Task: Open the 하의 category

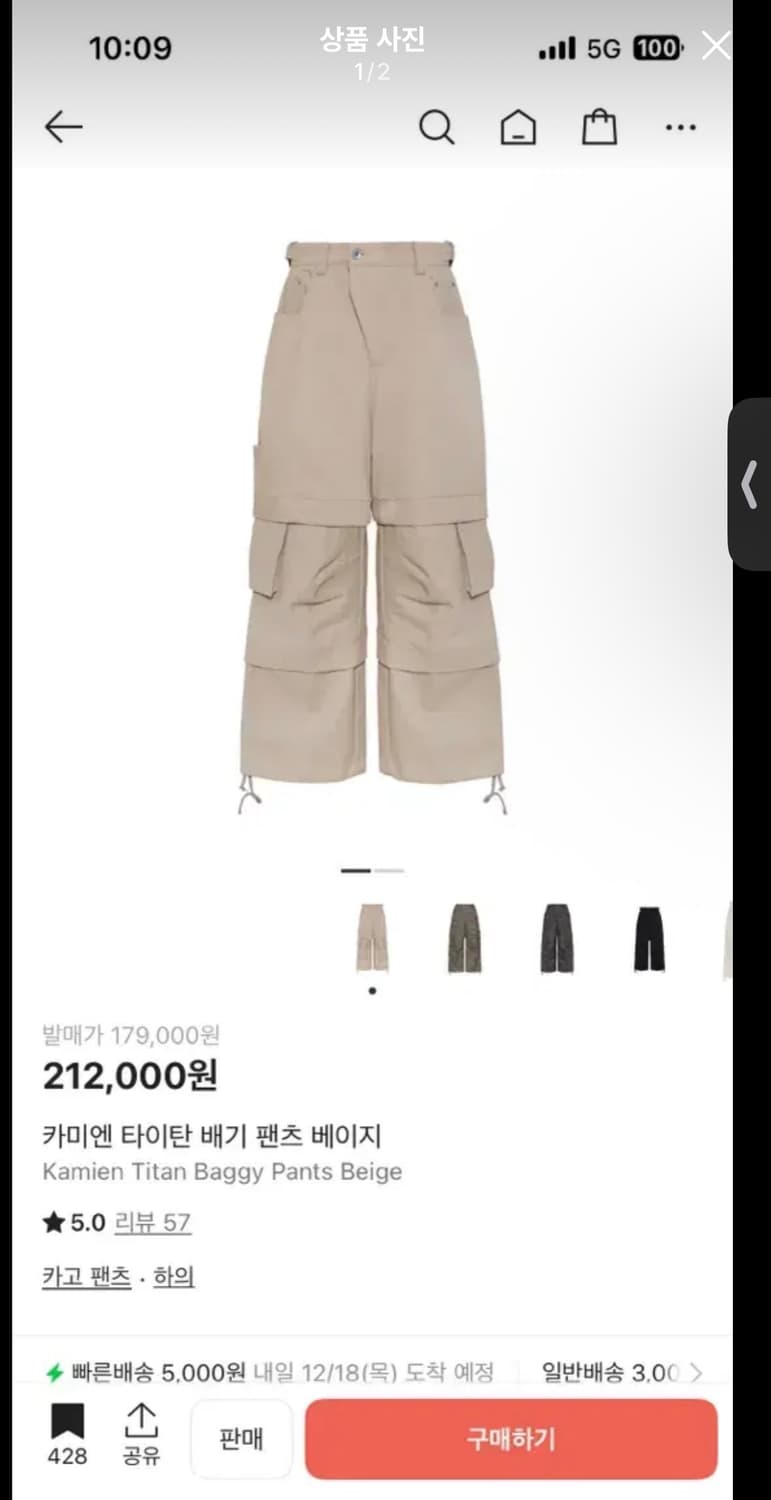Action: point(173,1277)
